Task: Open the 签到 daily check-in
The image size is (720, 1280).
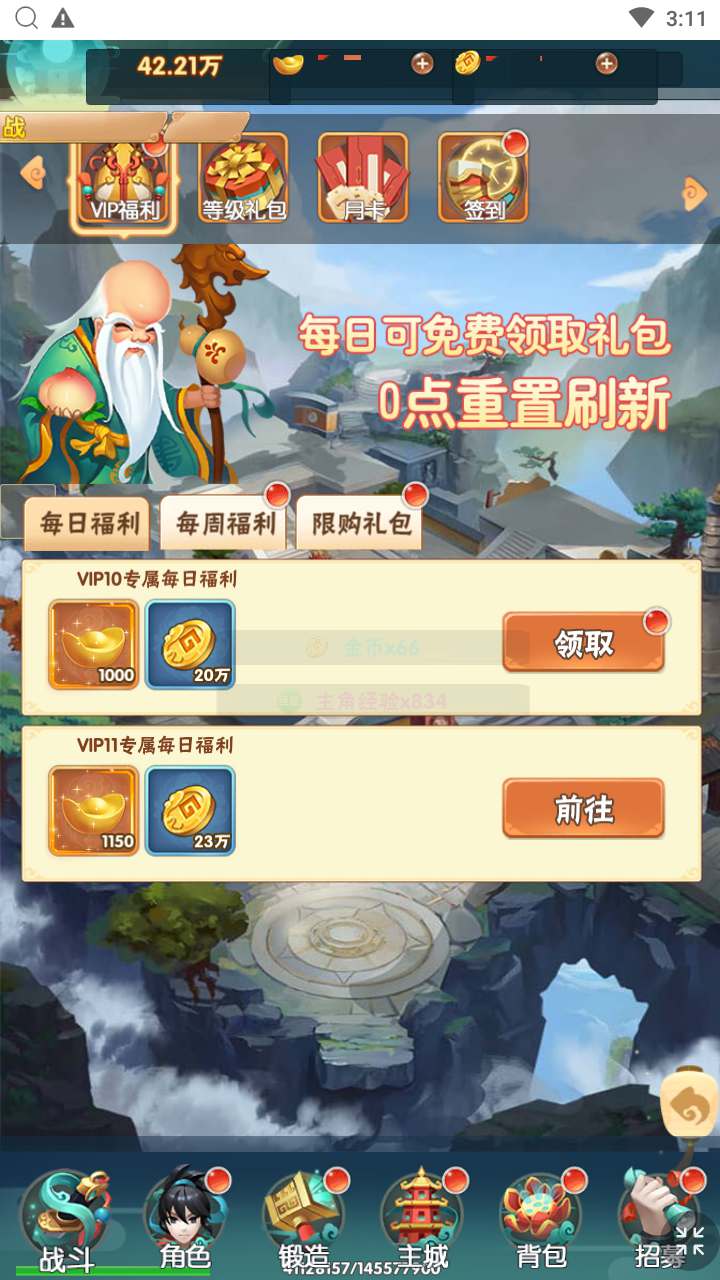Action: pos(483,180)
